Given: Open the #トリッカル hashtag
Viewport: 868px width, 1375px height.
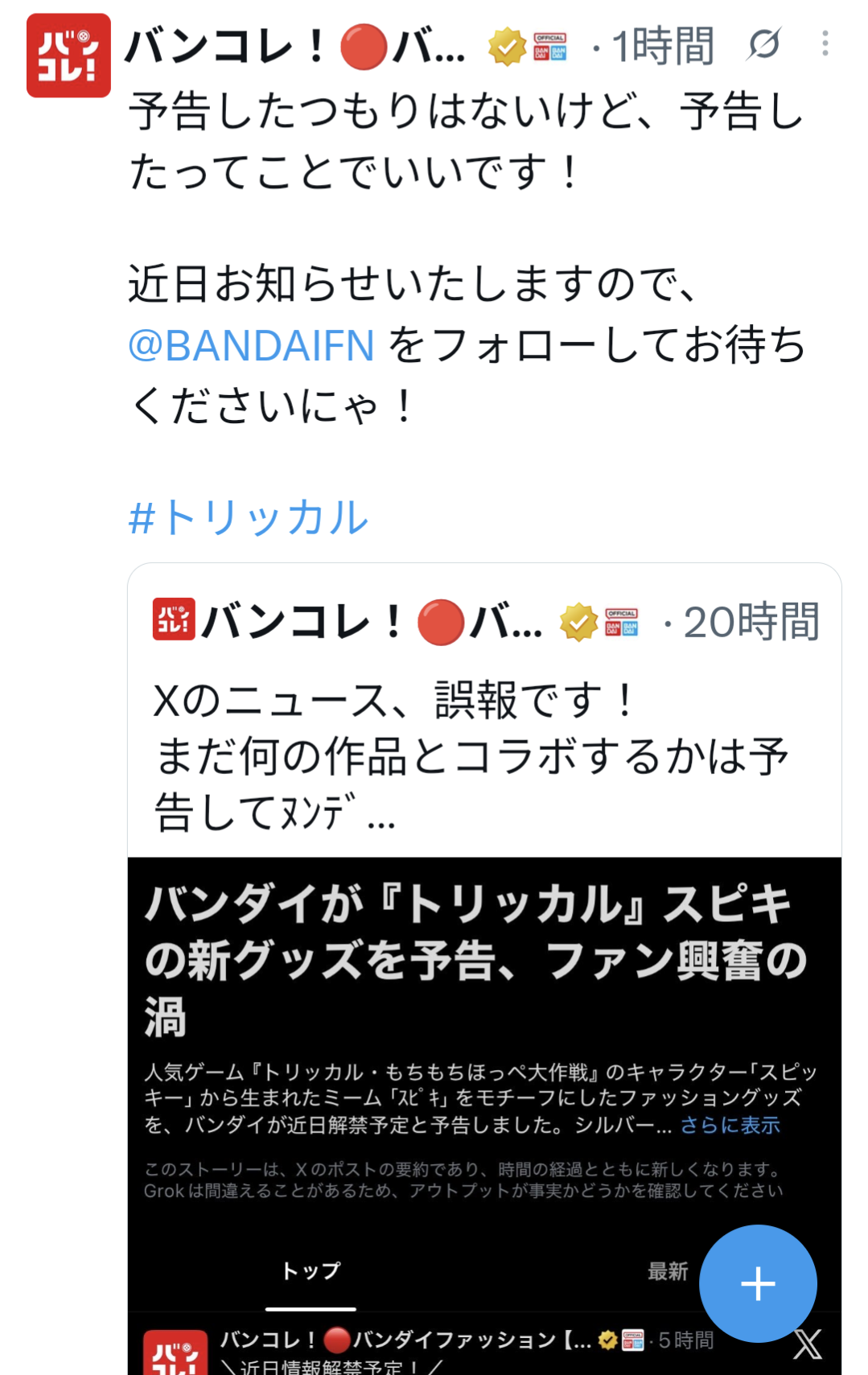Looking at the screenshot, I should (249, 517).
